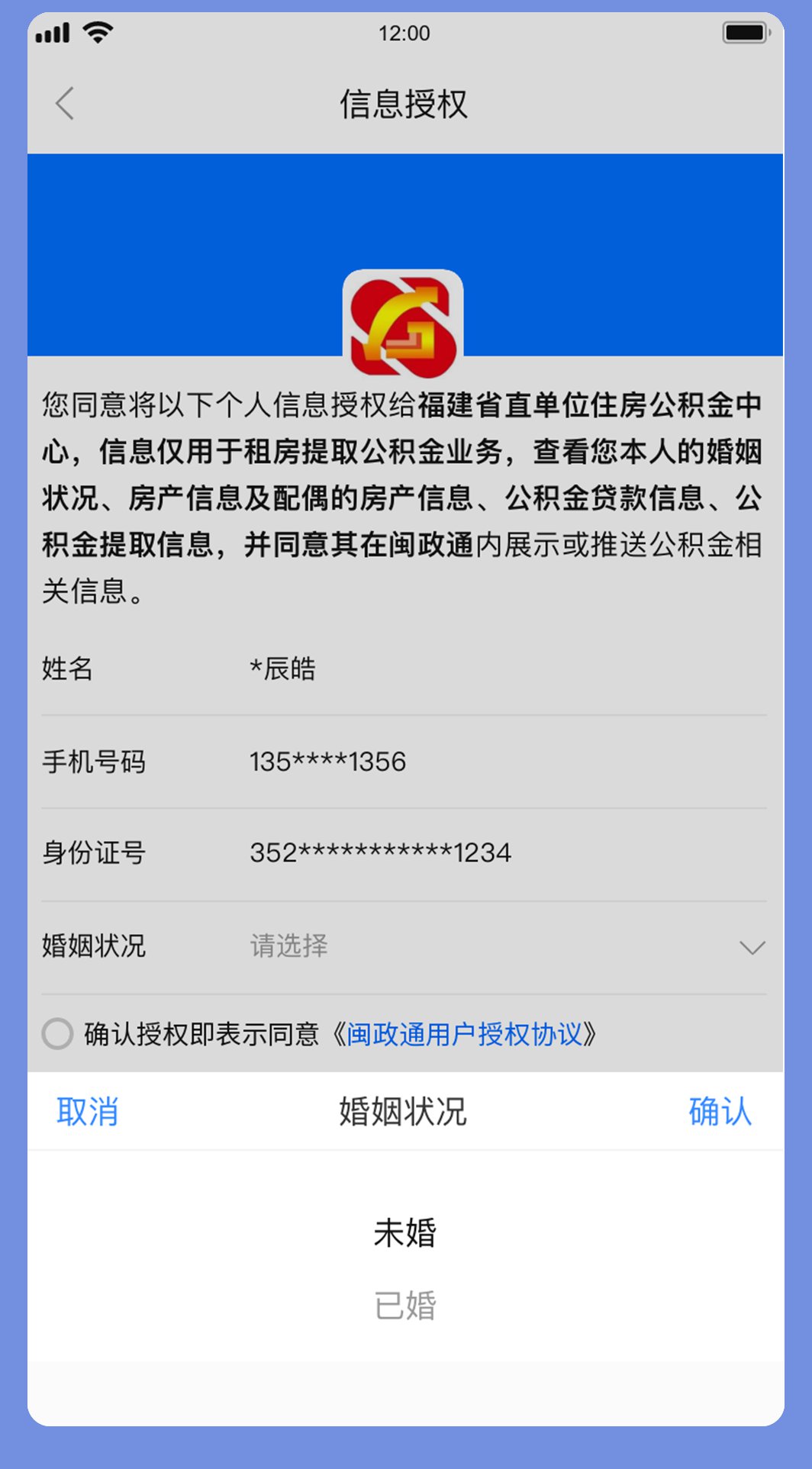The image size is (812, 1469).
Task: Select 未婚 in the picker
Action: point(405,1232)
